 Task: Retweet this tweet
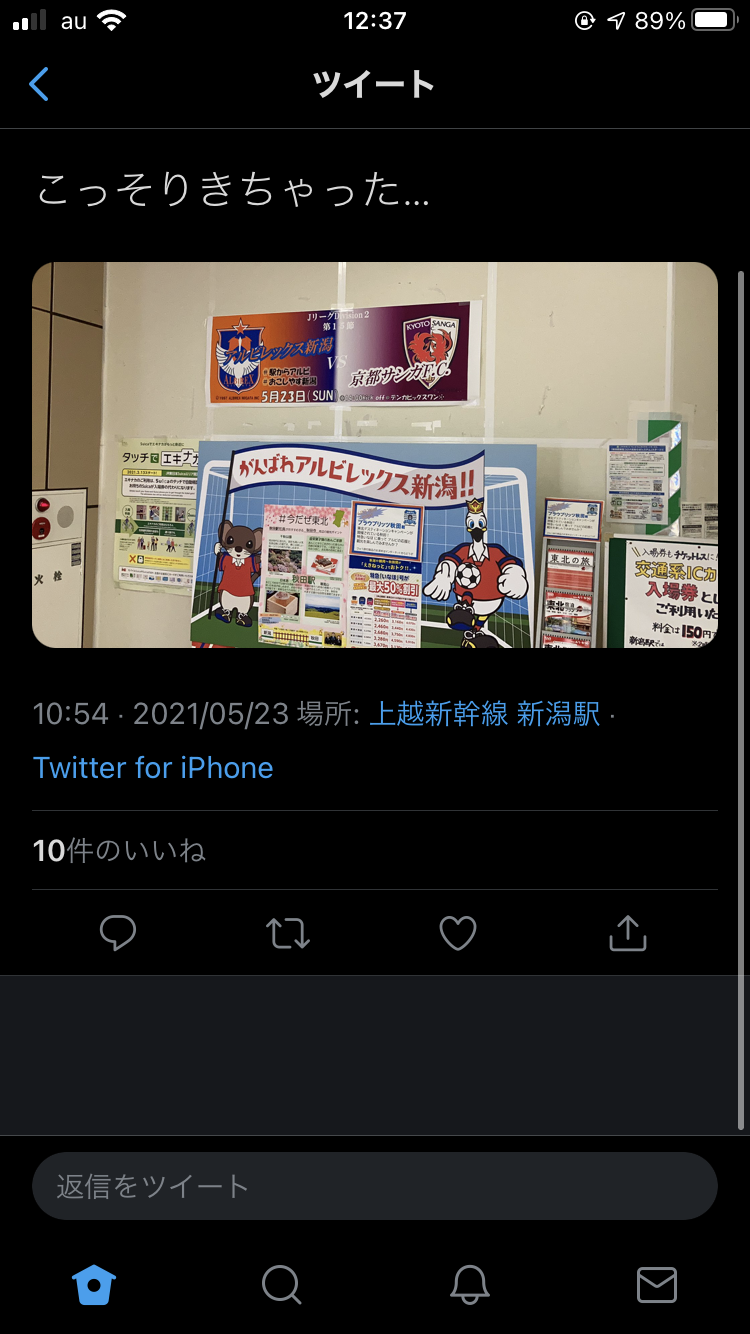point(288,933)
